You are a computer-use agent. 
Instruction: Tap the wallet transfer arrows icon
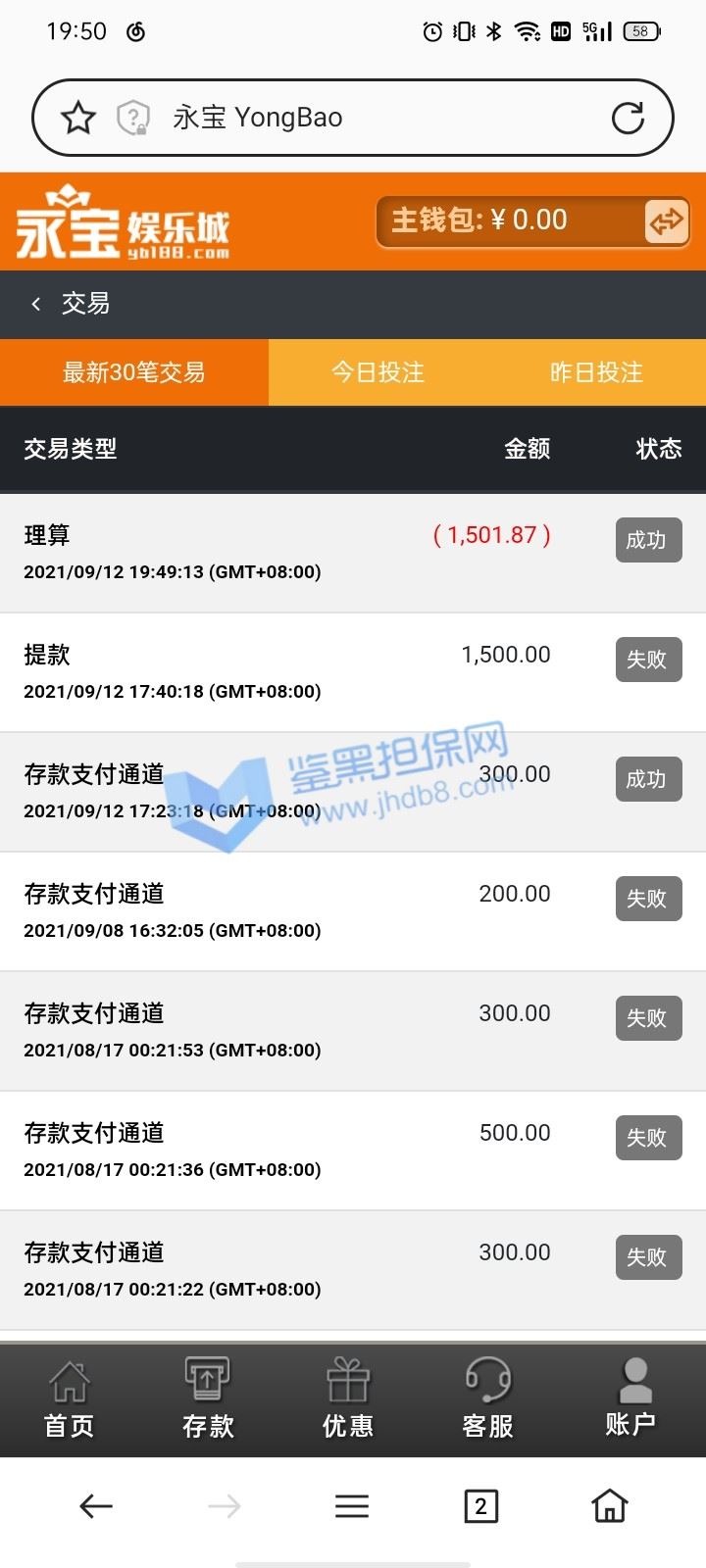coord(667,221)
